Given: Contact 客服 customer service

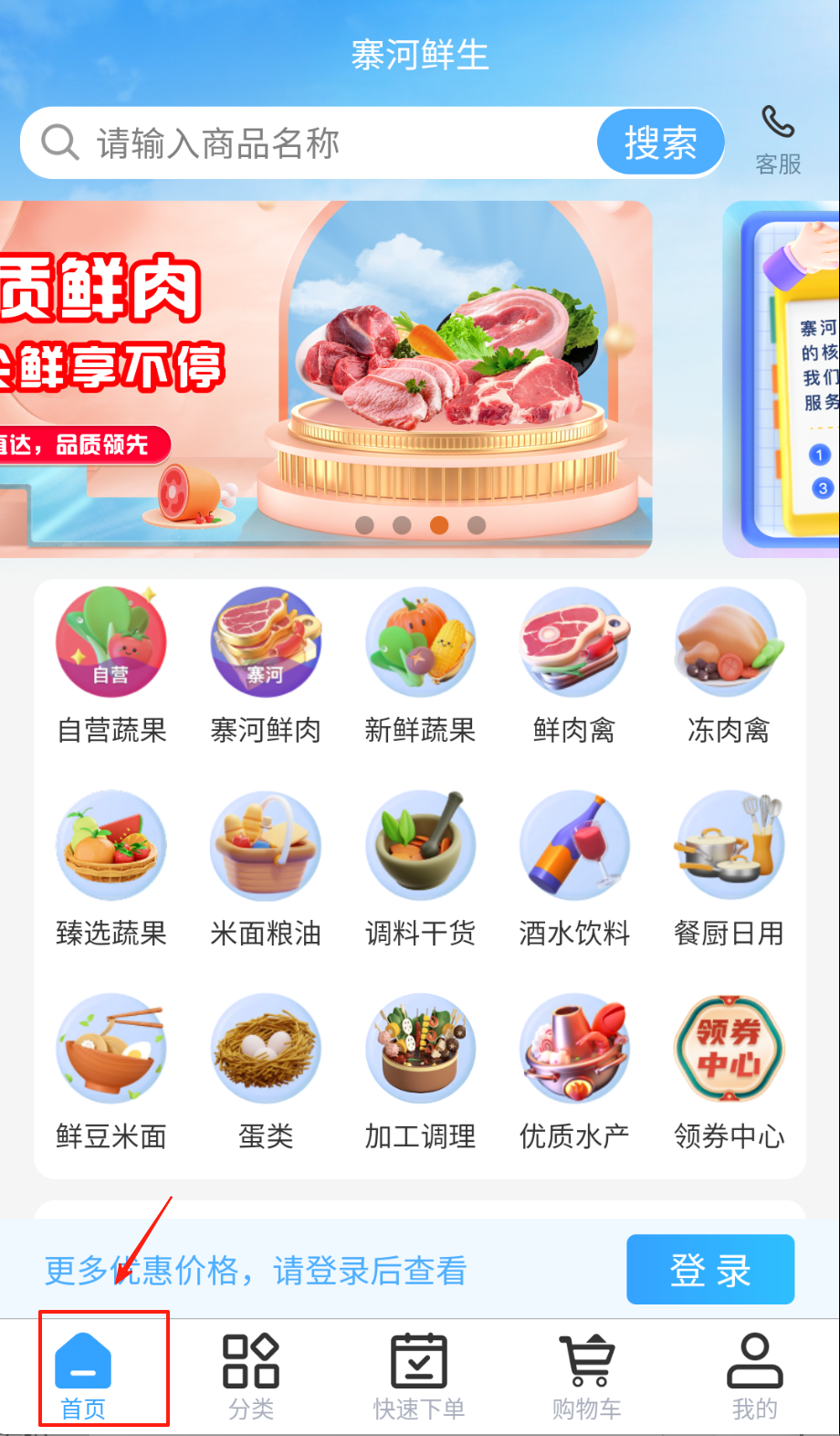Looking at the screenshot, I should point(778,140).
